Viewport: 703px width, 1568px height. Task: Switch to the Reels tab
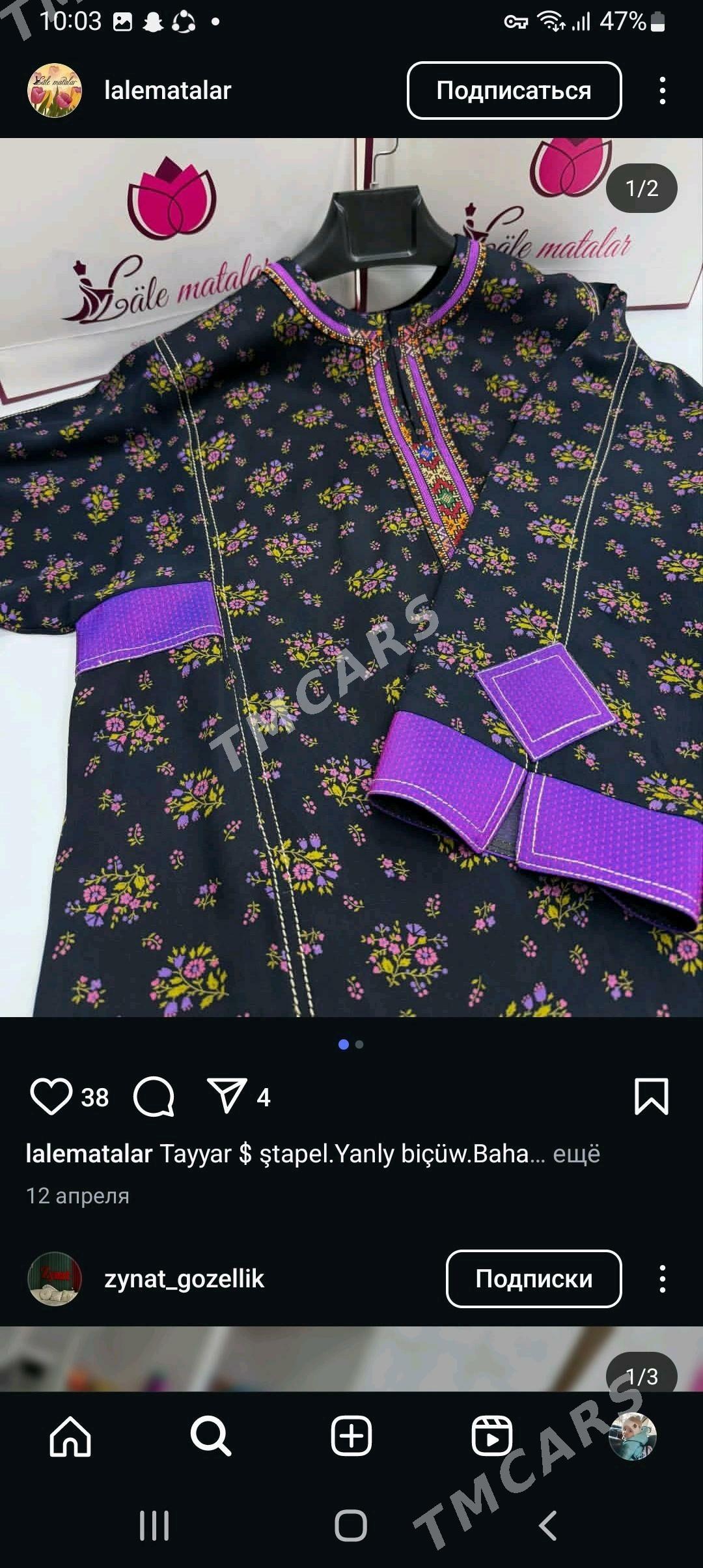[x=491, y=1436]
